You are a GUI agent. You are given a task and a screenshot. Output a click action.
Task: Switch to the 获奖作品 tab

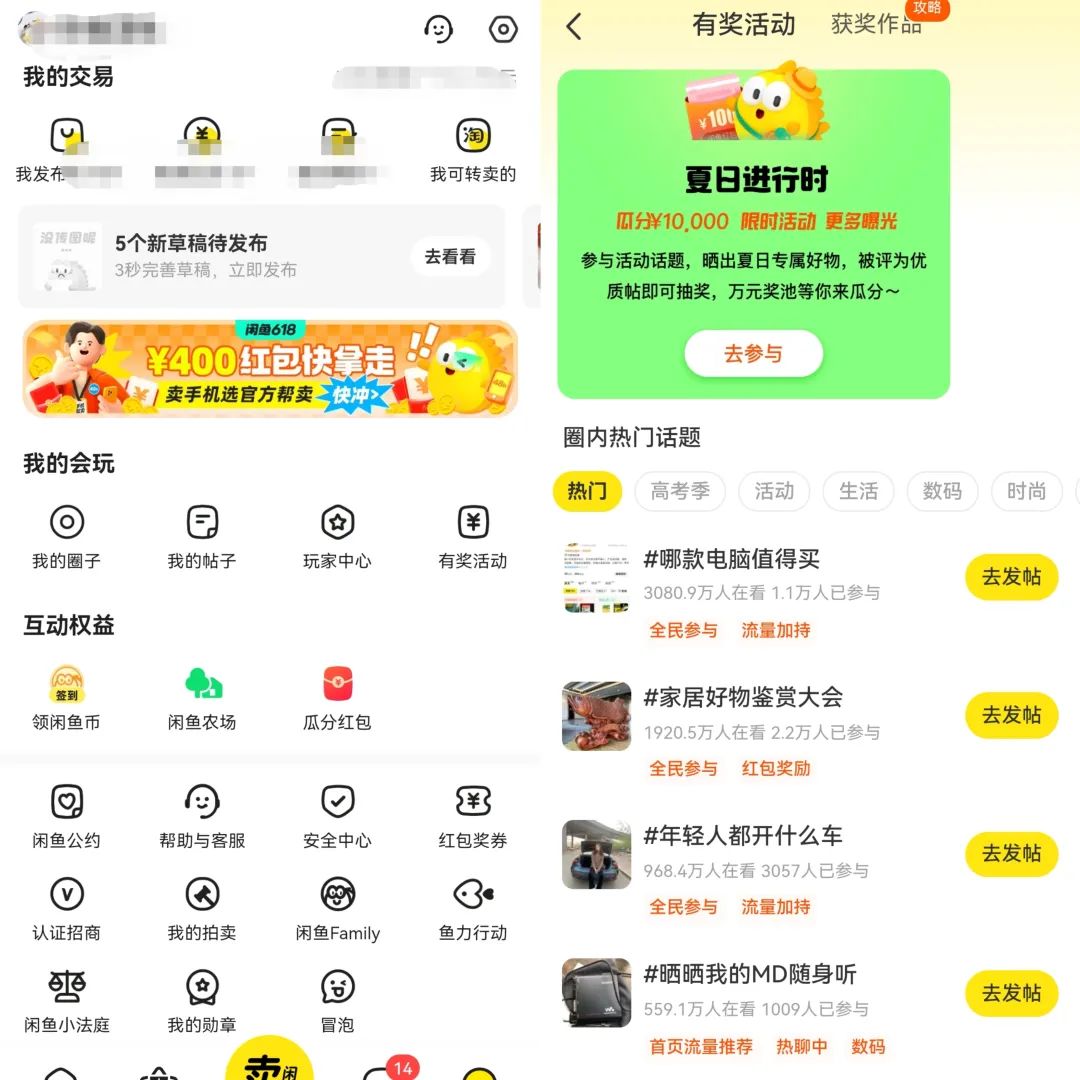(x=876, y=24)
